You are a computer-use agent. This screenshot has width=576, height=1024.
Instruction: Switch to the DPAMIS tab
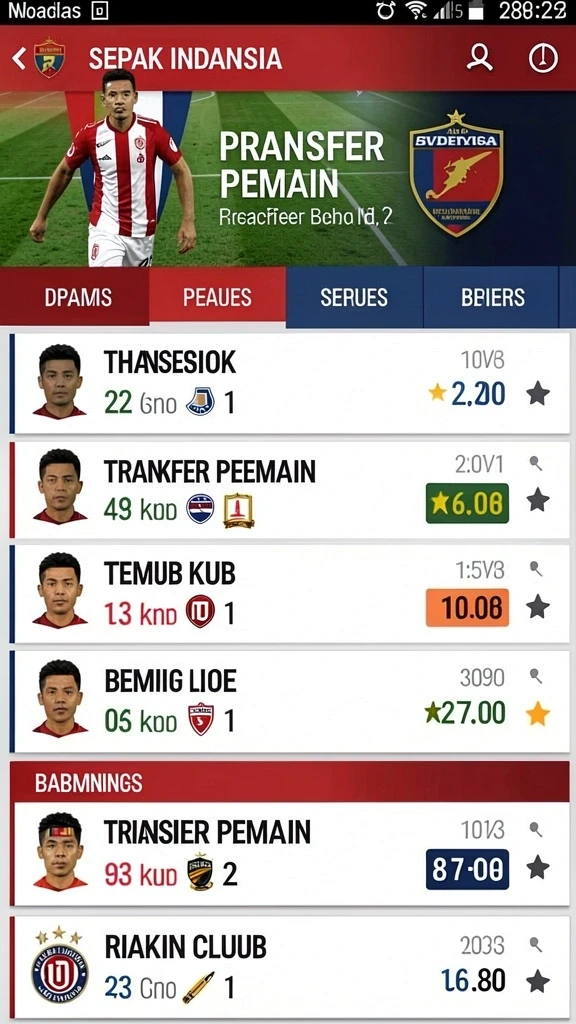click(x=78, y=297)
